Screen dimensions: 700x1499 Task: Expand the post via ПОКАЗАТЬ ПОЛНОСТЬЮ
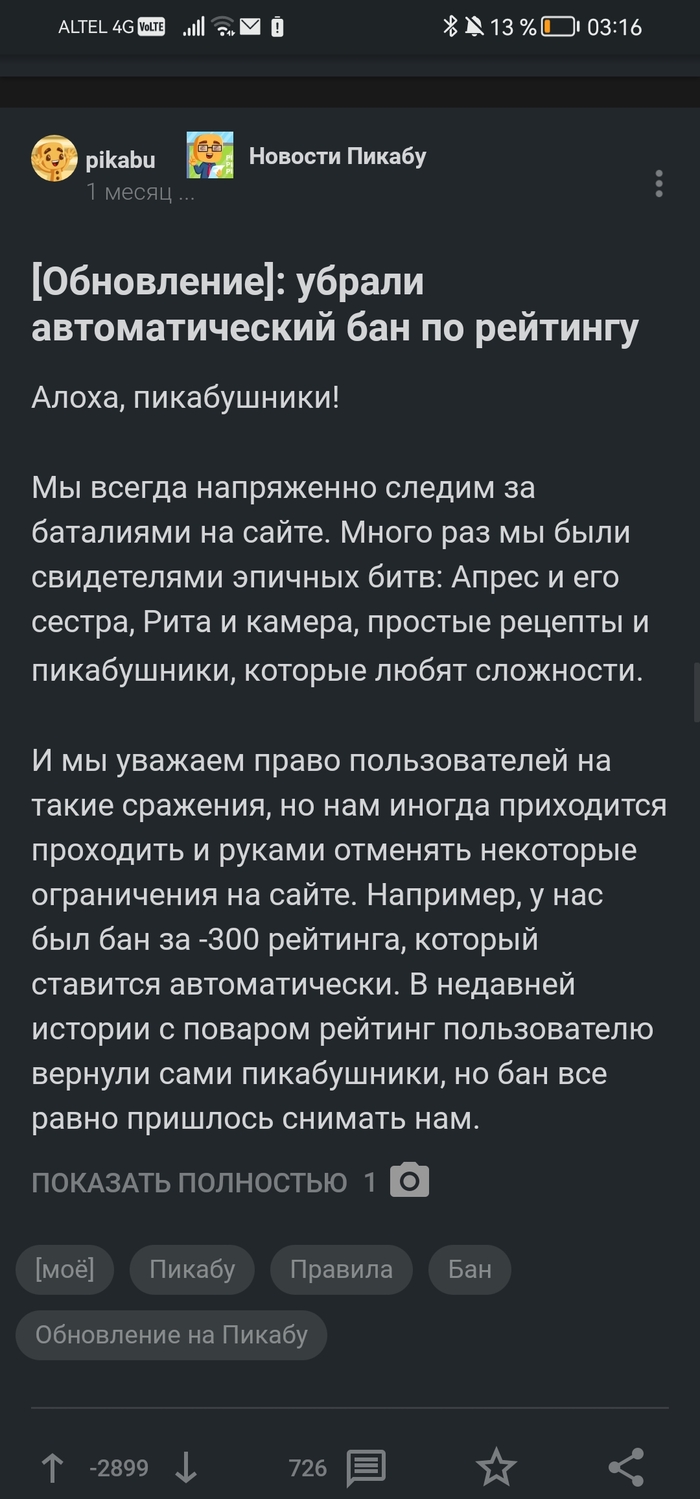(x=189, y=1183)
